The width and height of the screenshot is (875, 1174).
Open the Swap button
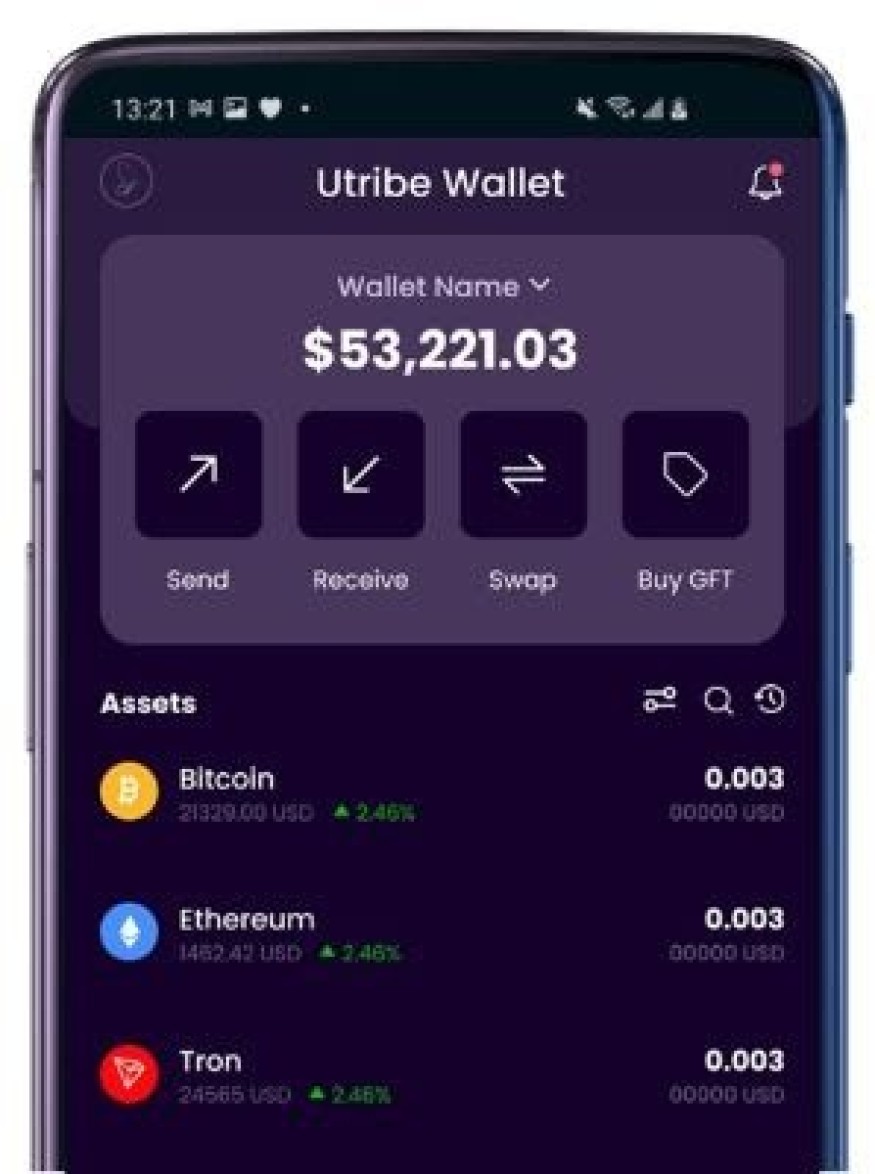tap(523, 475)
